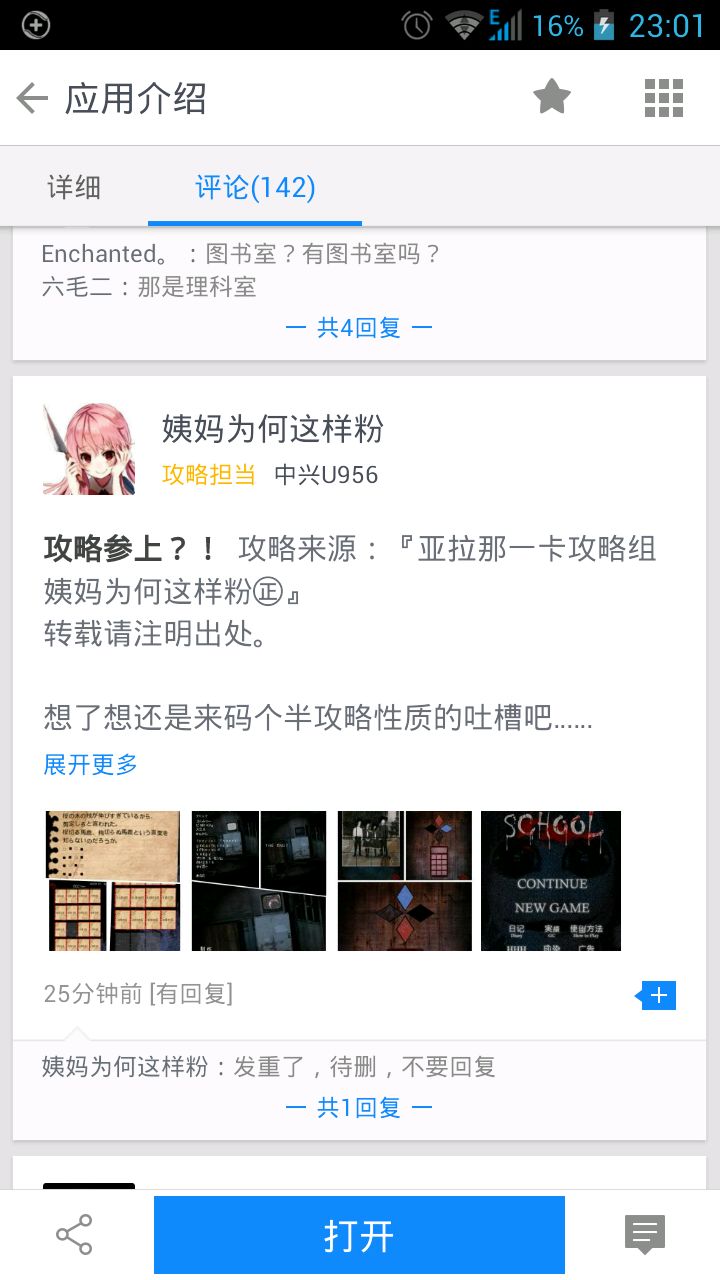This screenshot has height=1280, width=720.
Task: Go back from the 应用介绍 page
Action: click(x=33, y=98)
